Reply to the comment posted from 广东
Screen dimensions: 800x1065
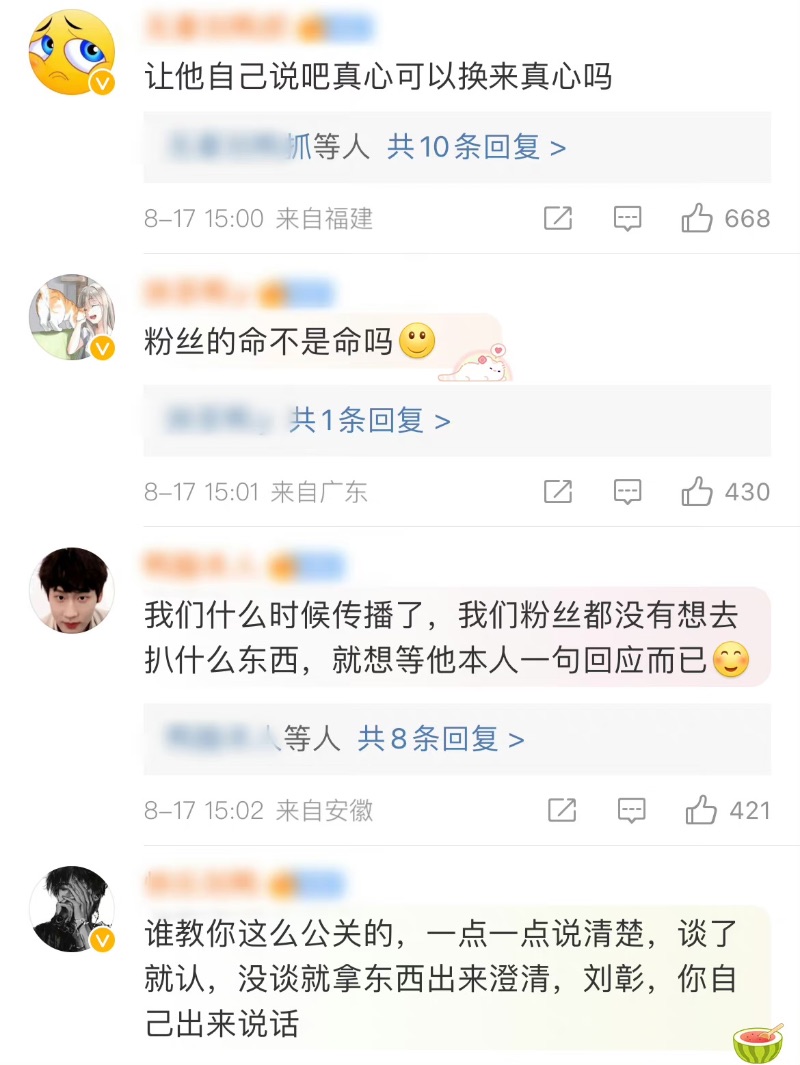627,492
